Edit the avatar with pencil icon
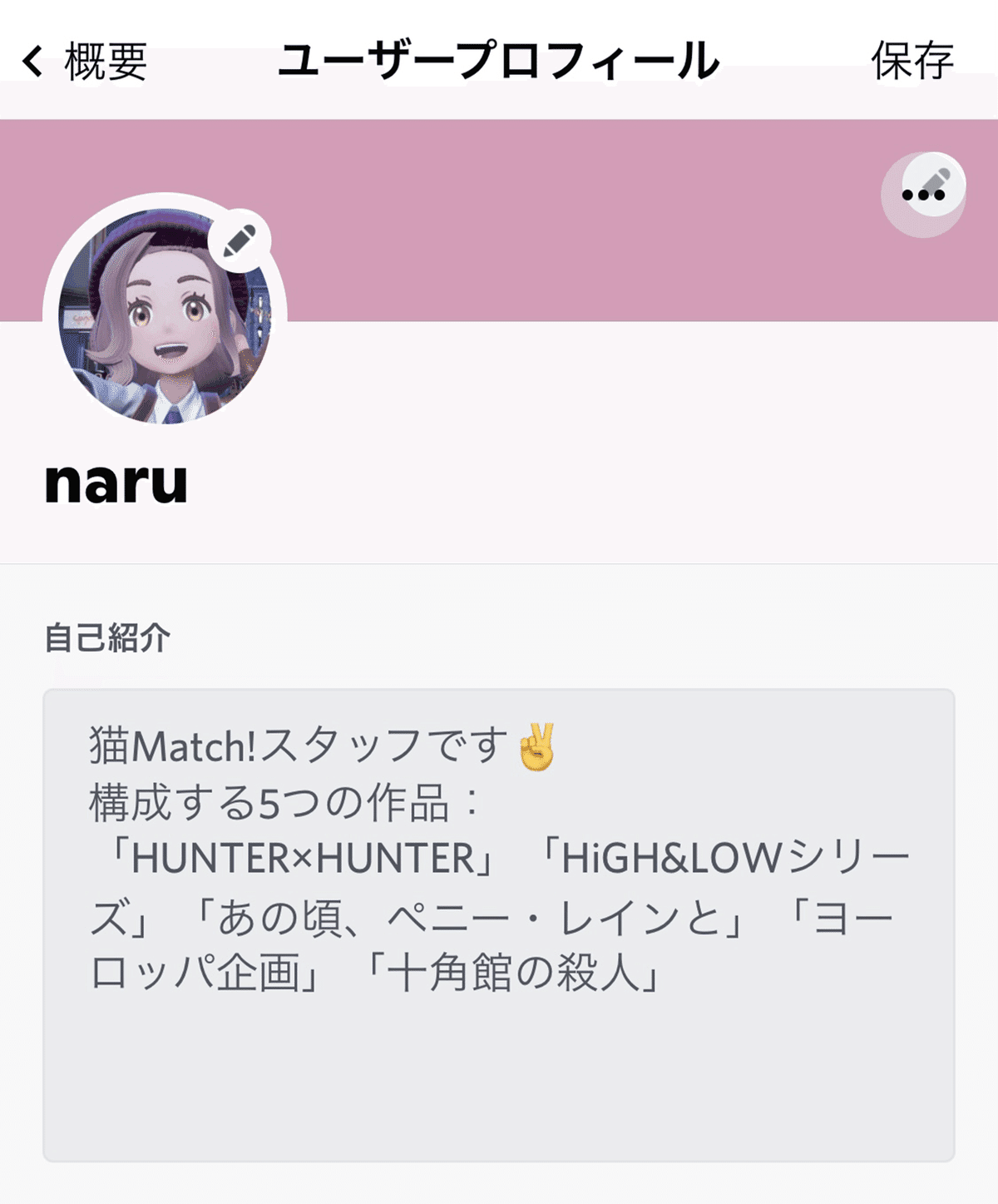This screenshot has width=998, height=1204. (239, 240)
